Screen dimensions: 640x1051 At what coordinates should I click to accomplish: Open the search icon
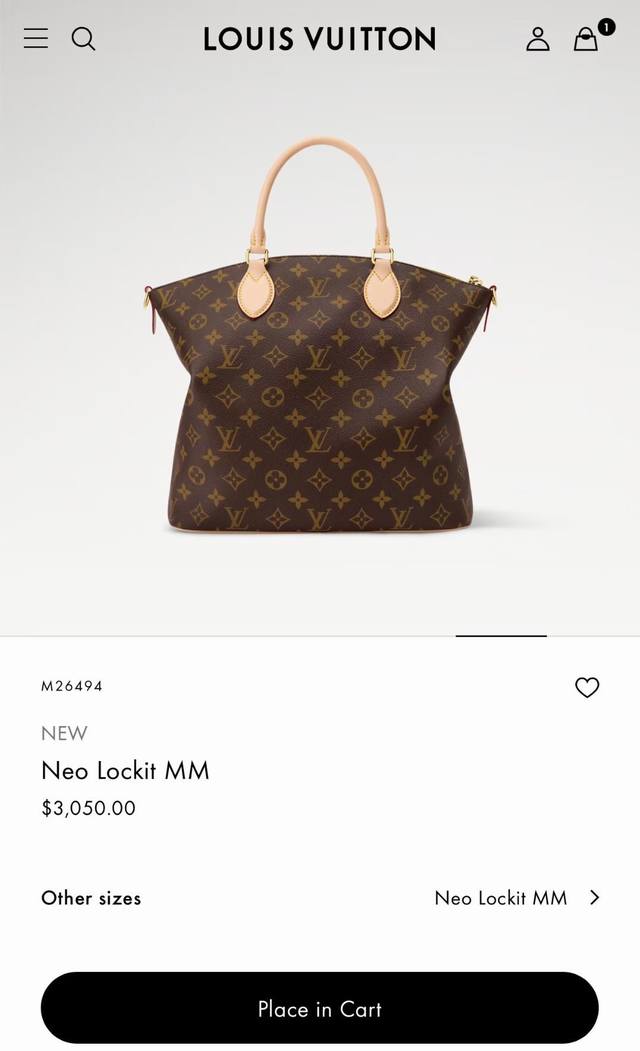(x=84, y=39)
